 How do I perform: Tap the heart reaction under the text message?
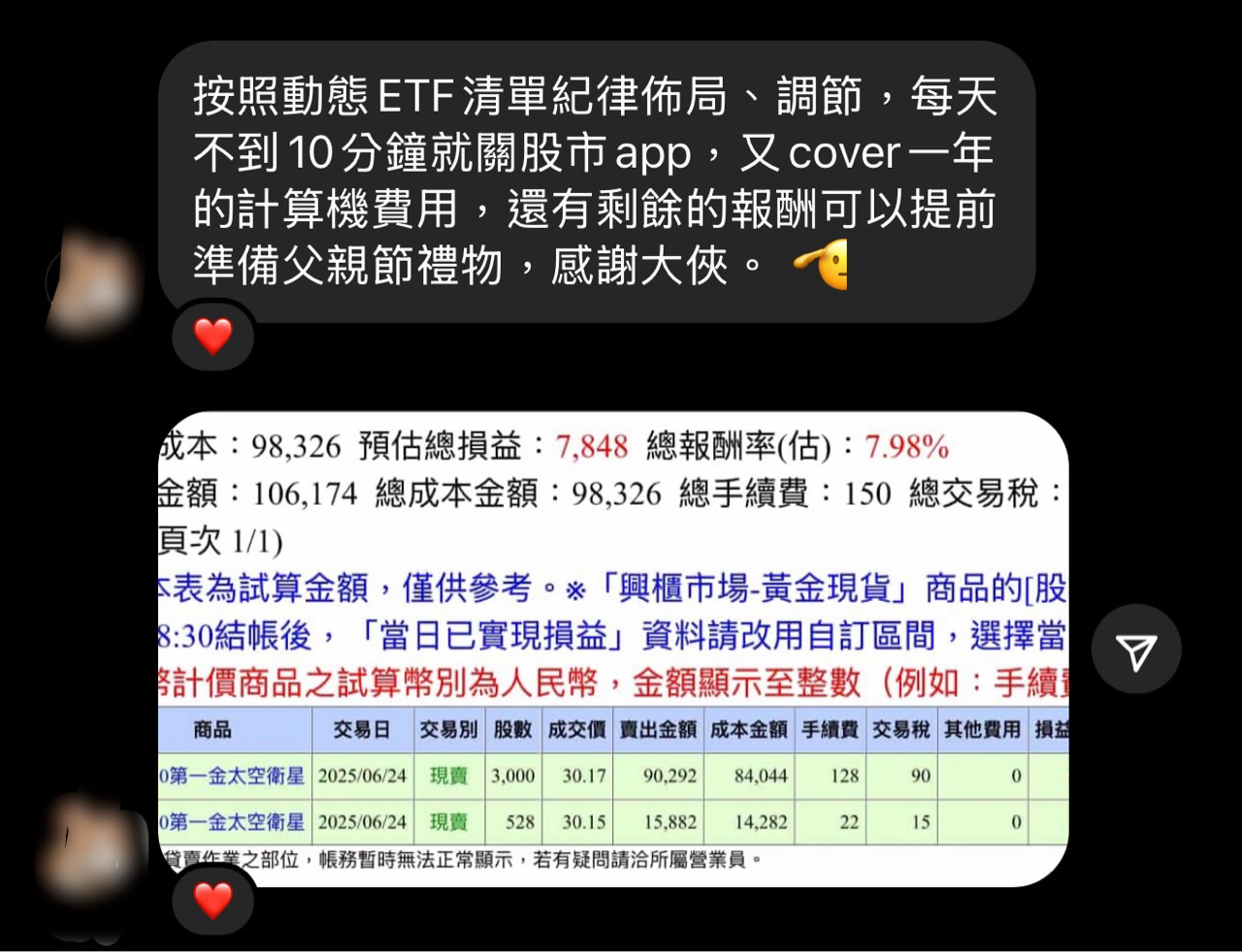(213, 337)
